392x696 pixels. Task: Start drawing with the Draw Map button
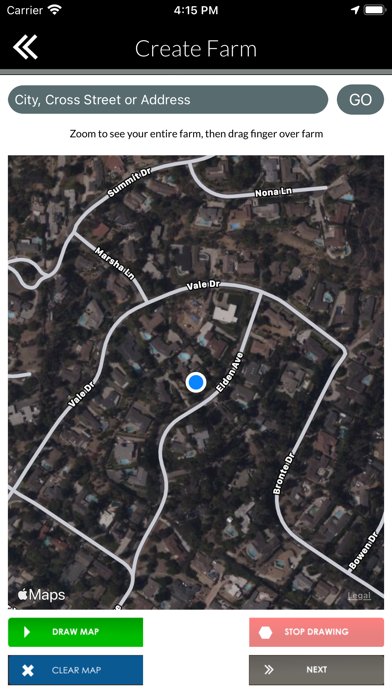coord(75,632)
